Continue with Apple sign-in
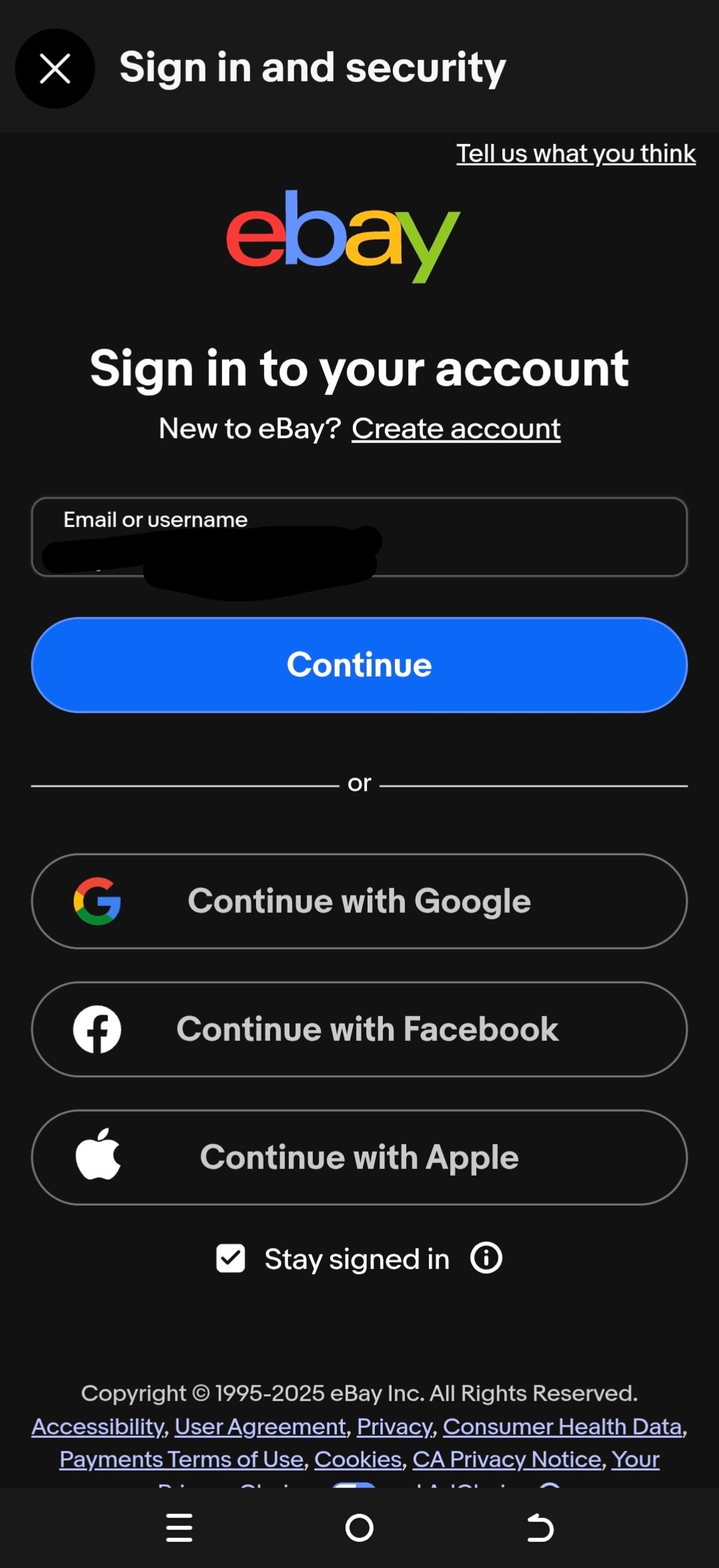 pyautogui.click(x=359, y=1157)
